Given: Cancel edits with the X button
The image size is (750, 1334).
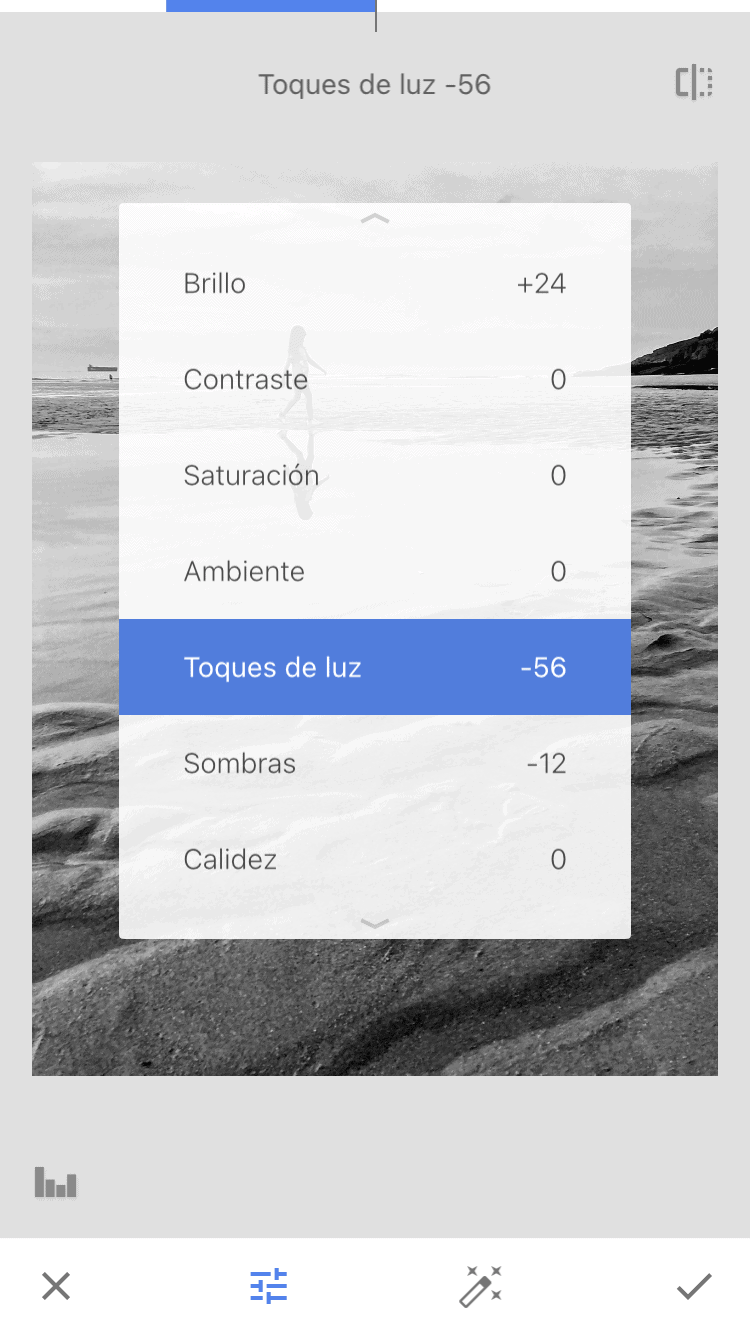Looking at the screenshot, I should tap(56, 1286).
